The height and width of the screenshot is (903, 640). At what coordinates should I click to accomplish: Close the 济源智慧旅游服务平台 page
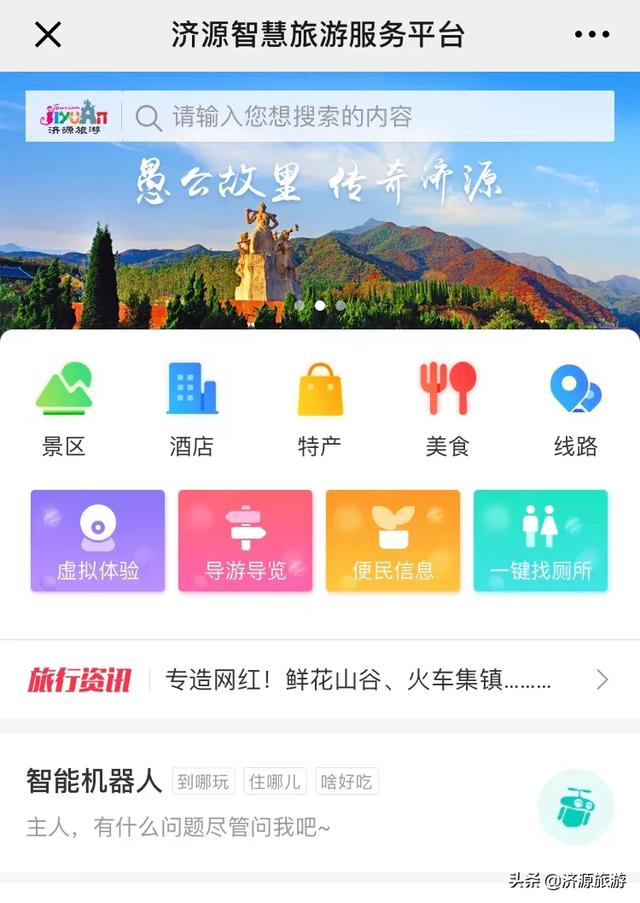coord(48,35)
